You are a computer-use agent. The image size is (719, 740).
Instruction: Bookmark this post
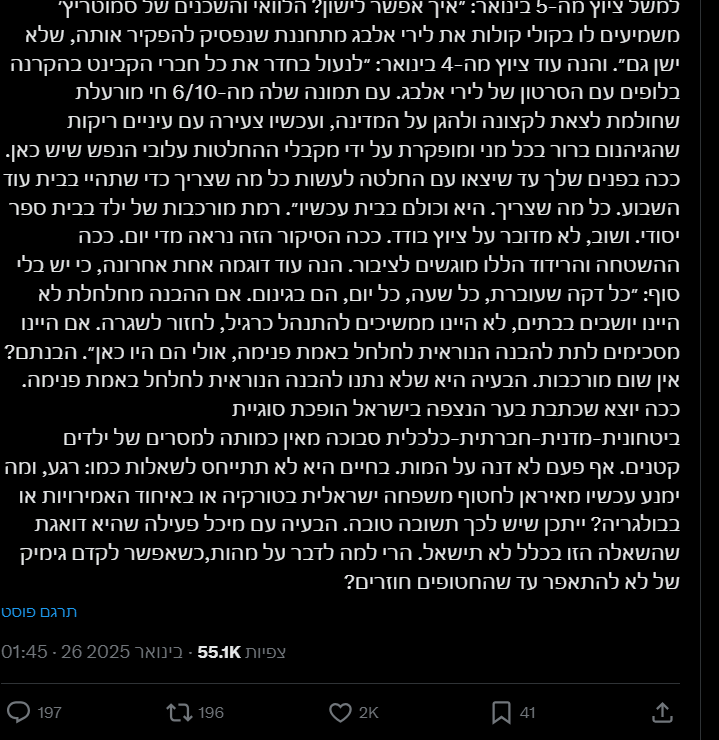[x=501, y=712]
